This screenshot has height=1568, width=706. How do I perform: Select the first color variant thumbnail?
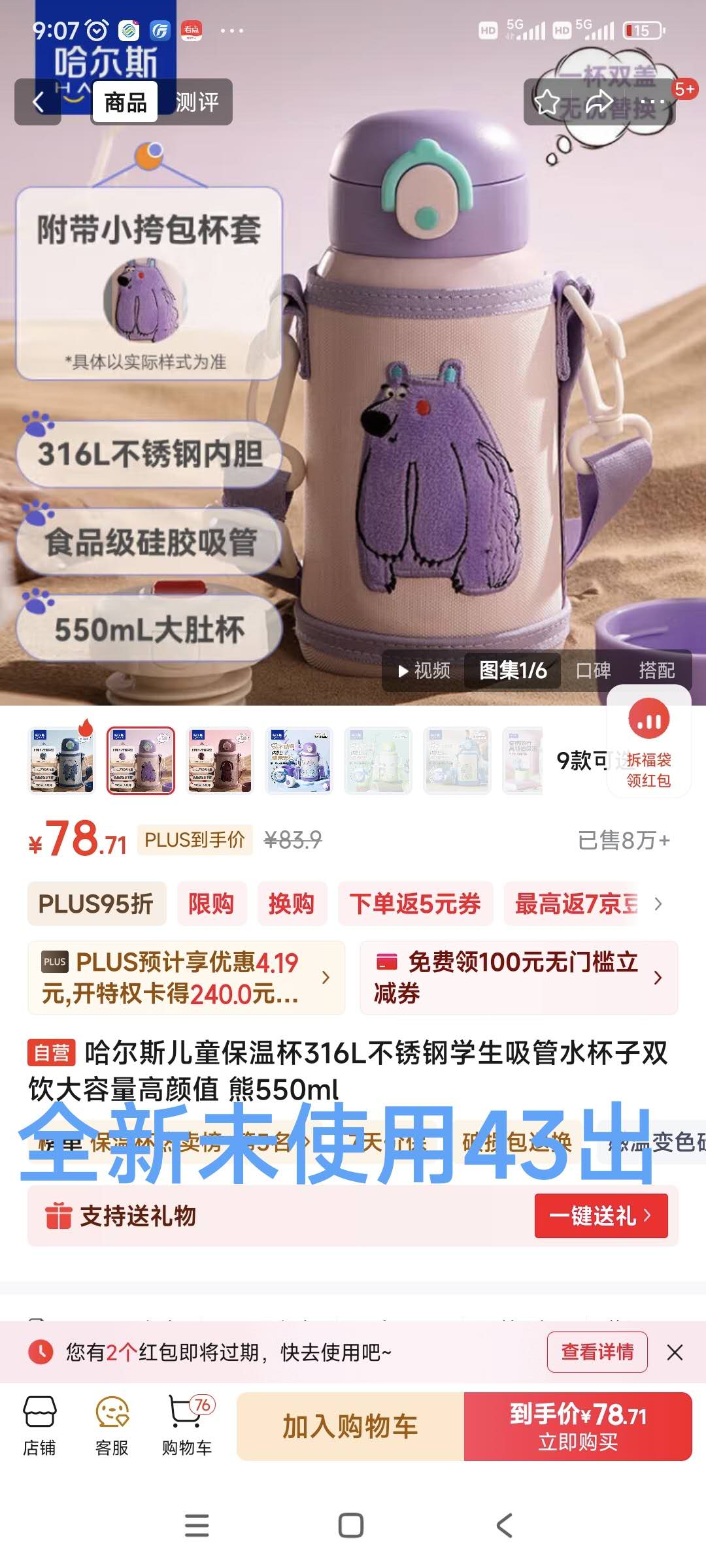[x=62, y=760]
